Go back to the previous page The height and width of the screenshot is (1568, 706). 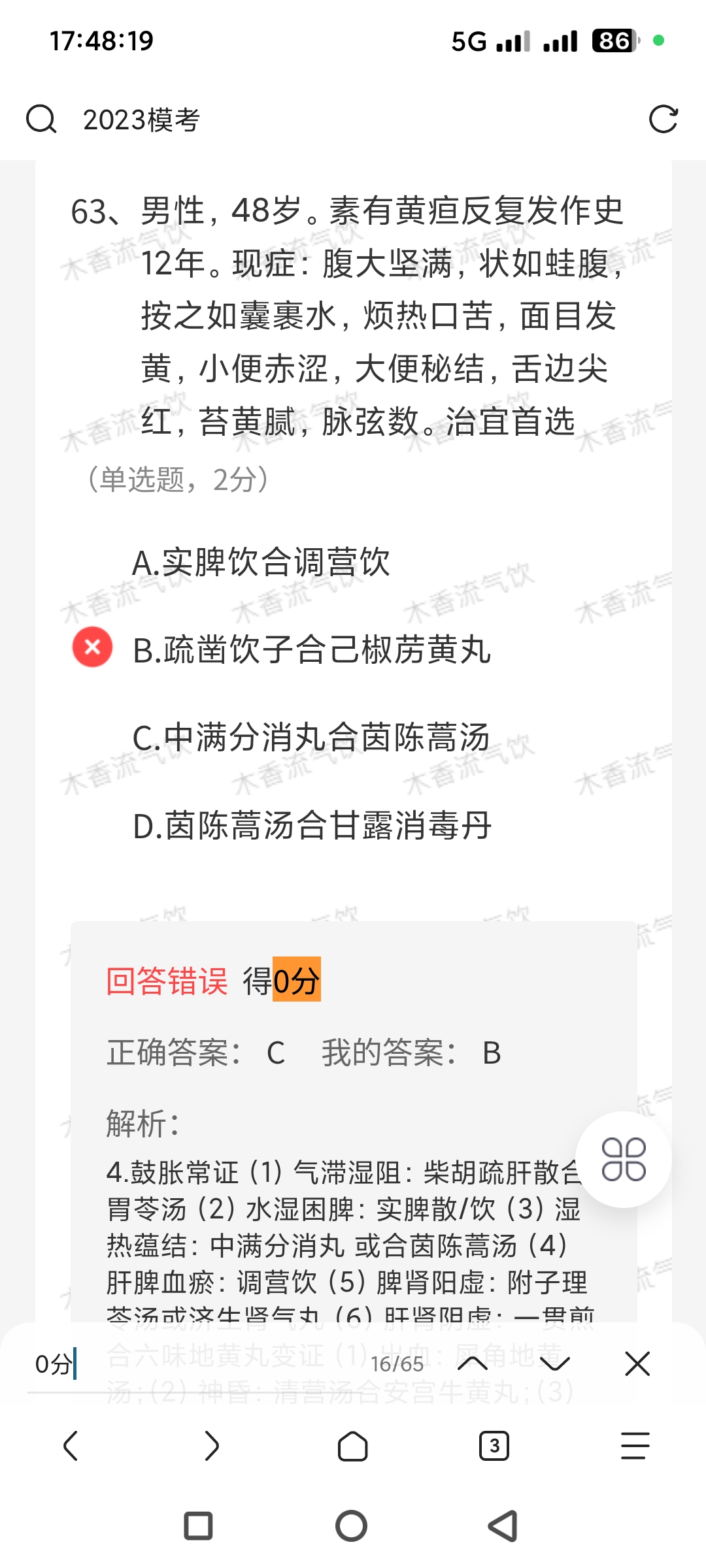[x=71, y=1445]
